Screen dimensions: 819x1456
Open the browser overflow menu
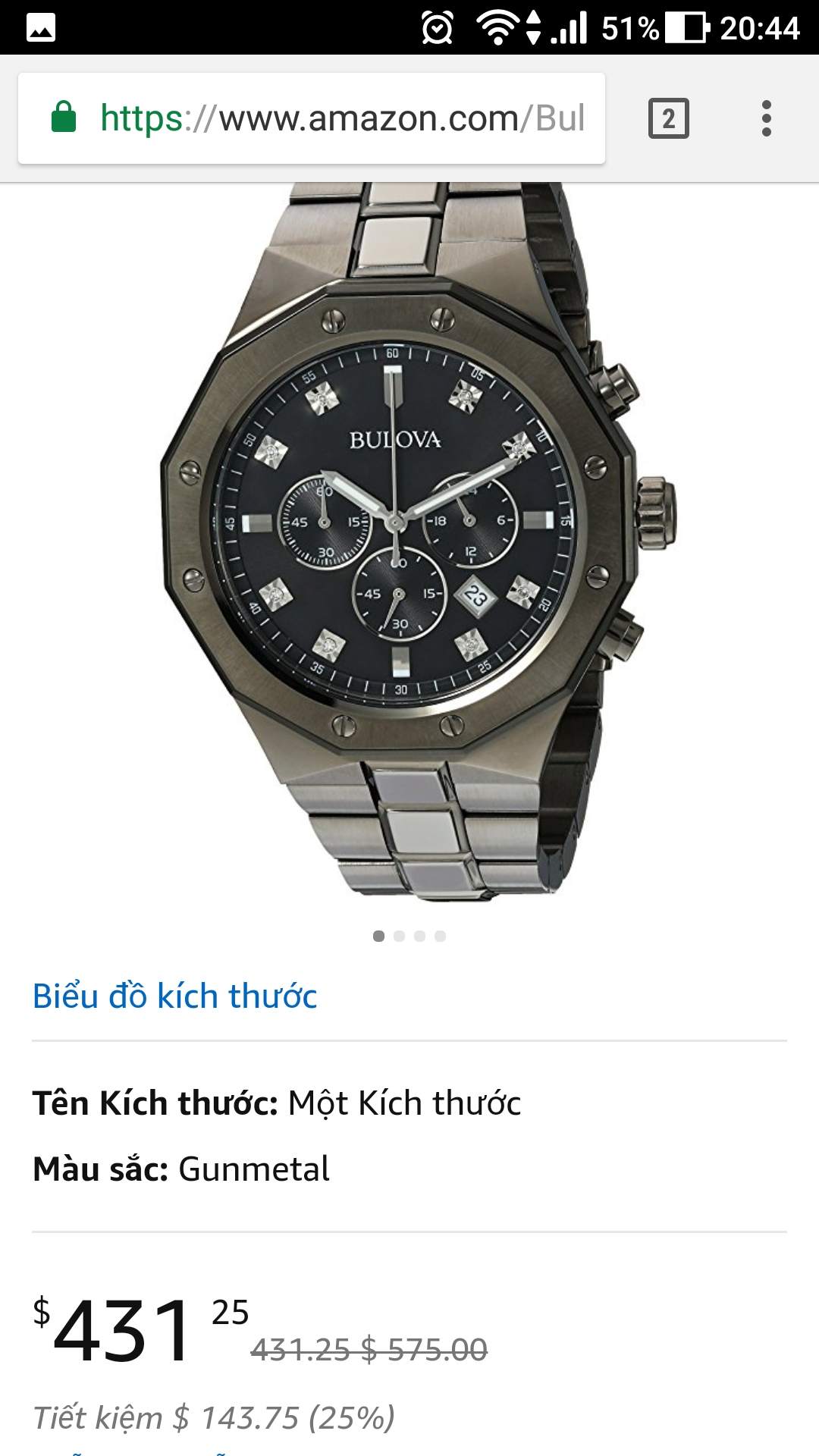pyautogui.click(x=767, y=118)
